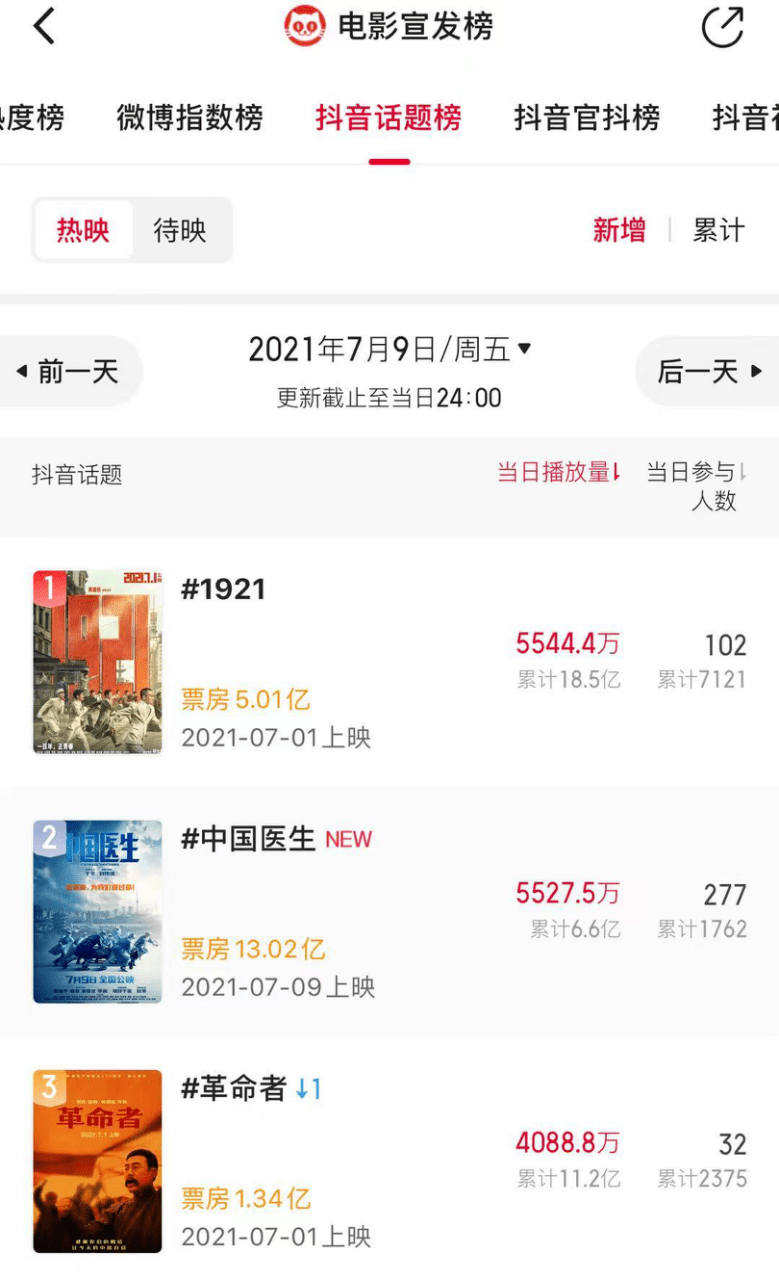The image size is (779, 1280).
Task: Go to the previous day (前一天)
Action: pyautogui.click(x=68, y=372)
